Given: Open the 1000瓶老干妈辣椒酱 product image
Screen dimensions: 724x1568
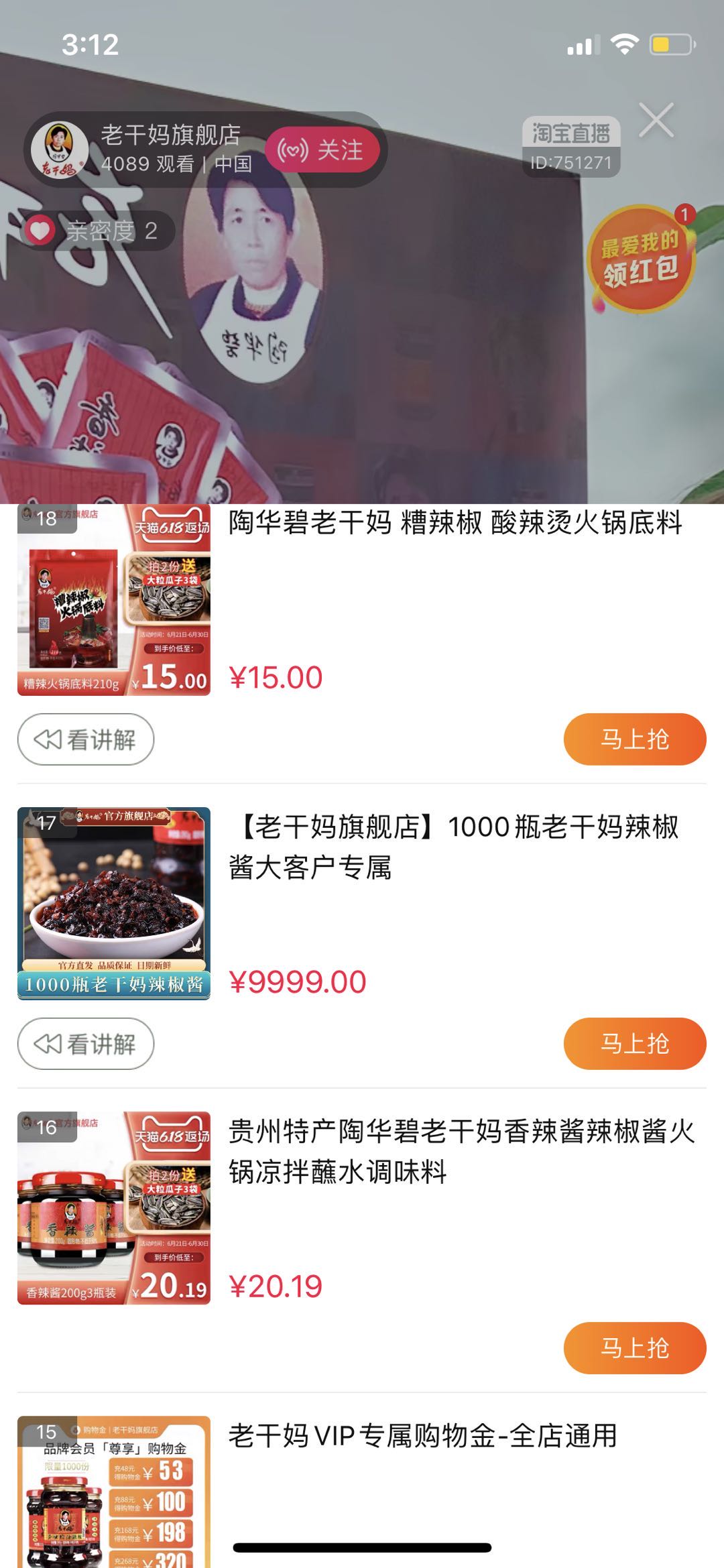Looking at the screenshot, I should (x=114, y=904).
